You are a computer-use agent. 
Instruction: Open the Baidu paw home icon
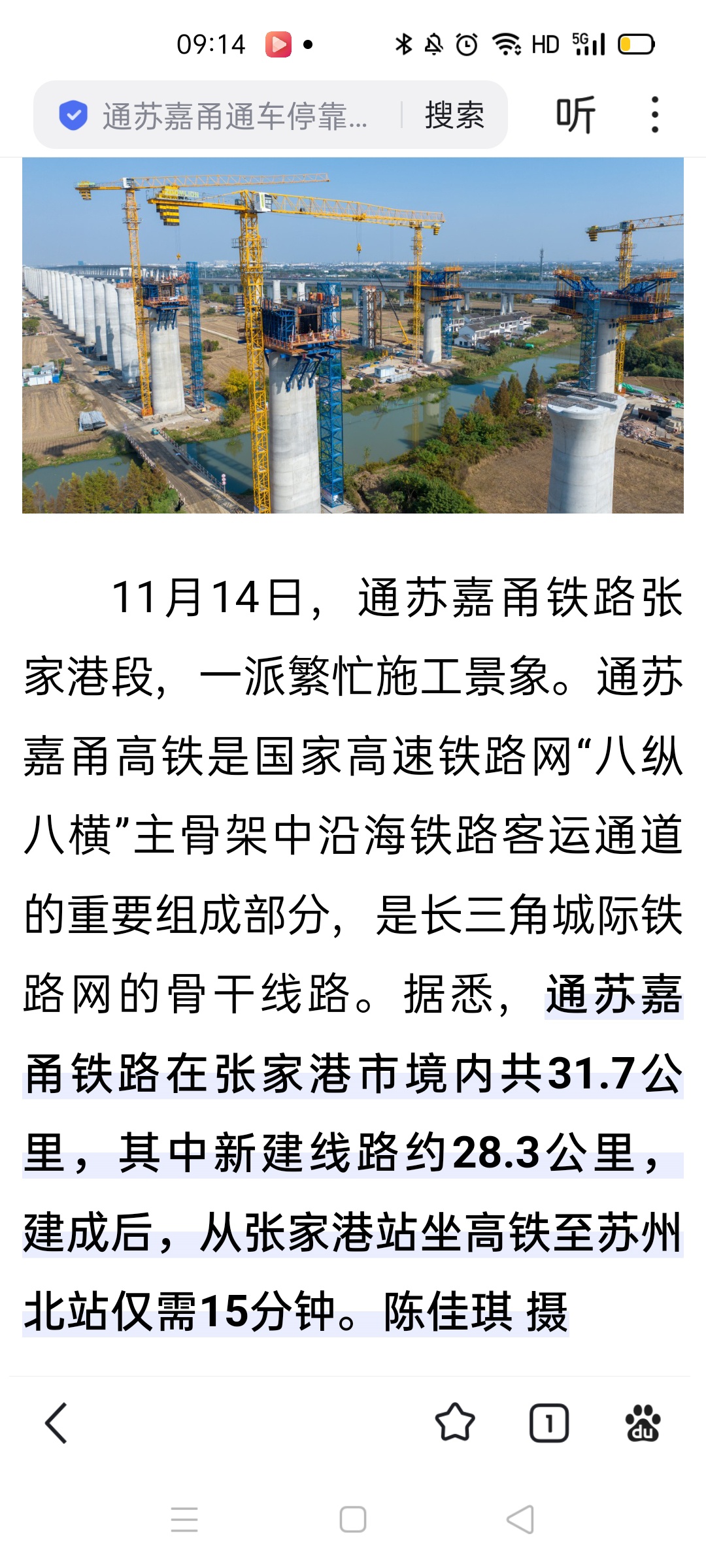coord(643,1423)
